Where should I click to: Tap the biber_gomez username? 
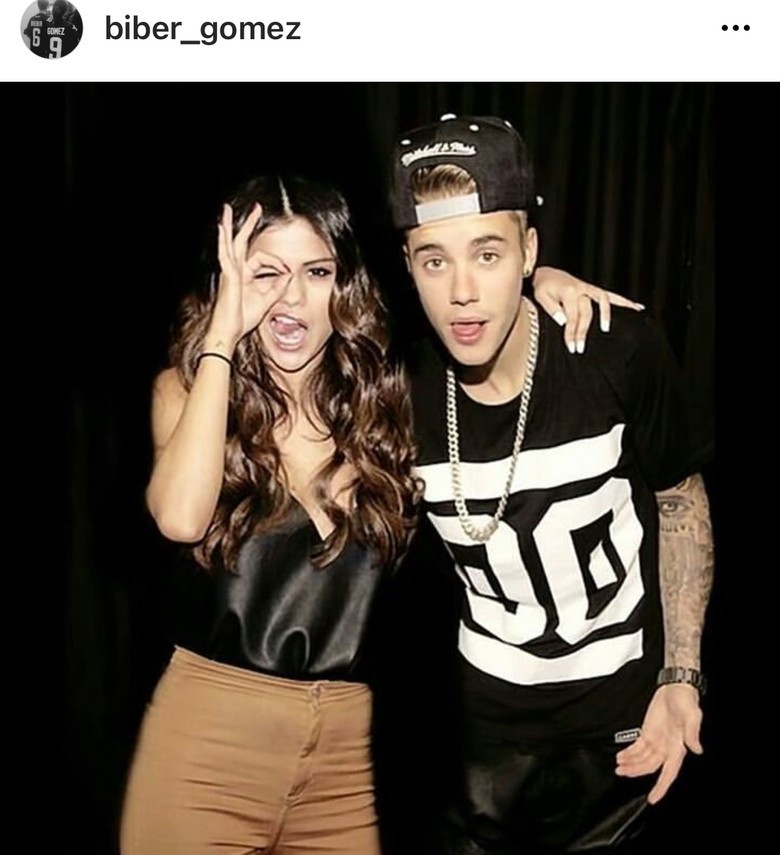[x=202, y=29]
